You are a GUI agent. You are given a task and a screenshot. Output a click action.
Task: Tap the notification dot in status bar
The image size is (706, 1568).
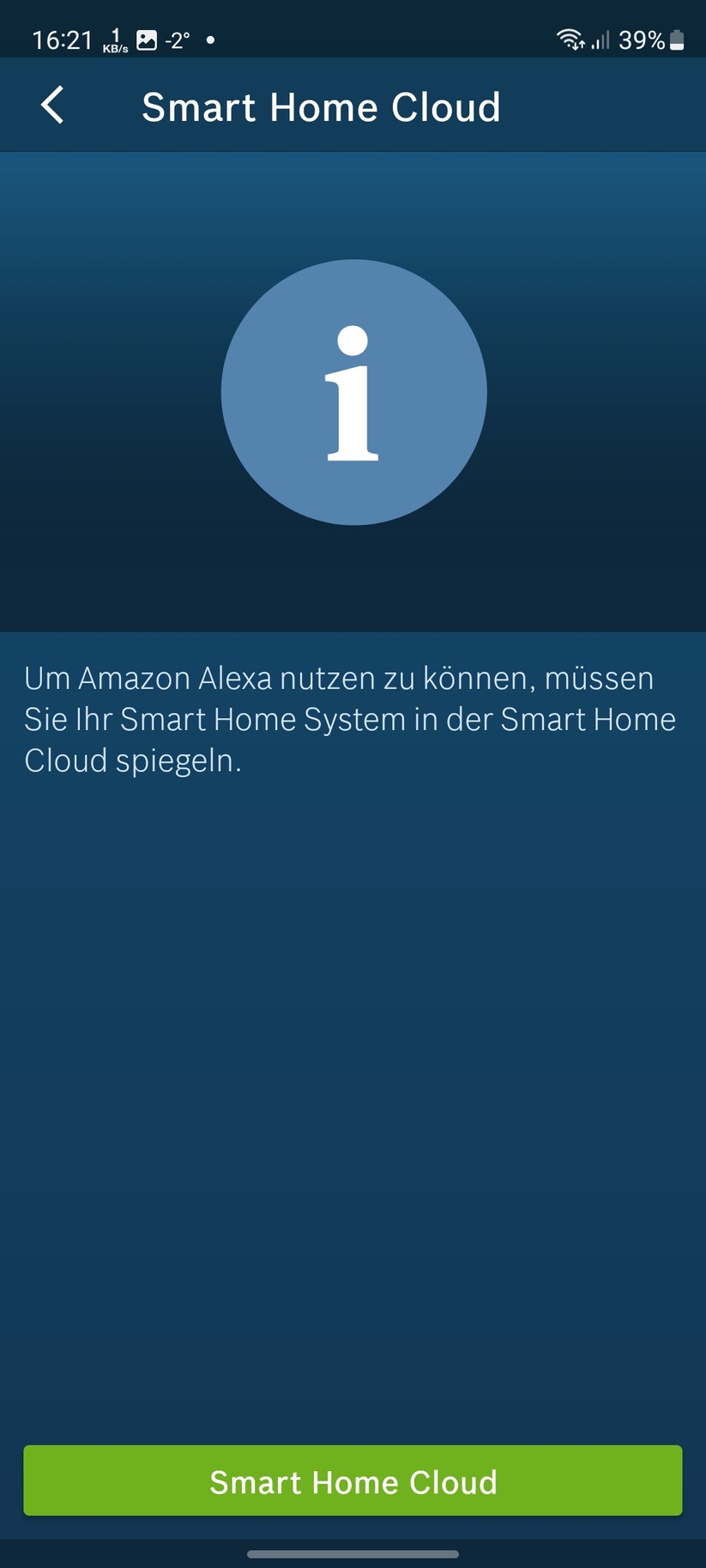click(x=208, y=39)
